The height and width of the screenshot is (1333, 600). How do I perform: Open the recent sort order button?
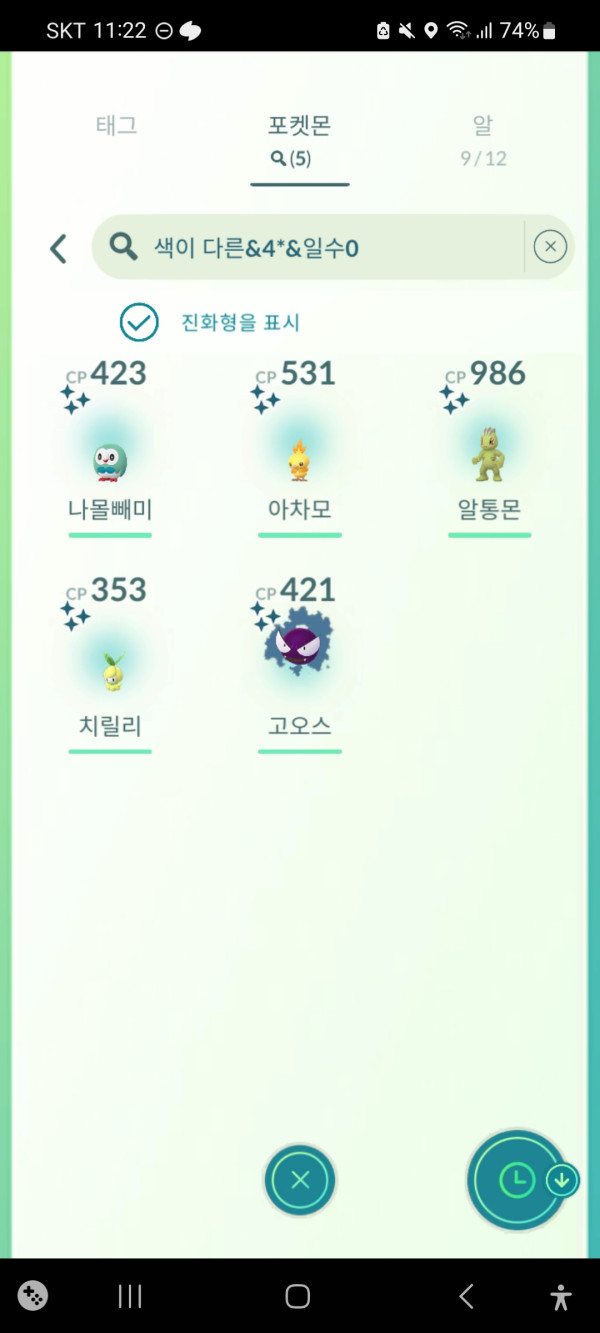tap(518, 1180)
